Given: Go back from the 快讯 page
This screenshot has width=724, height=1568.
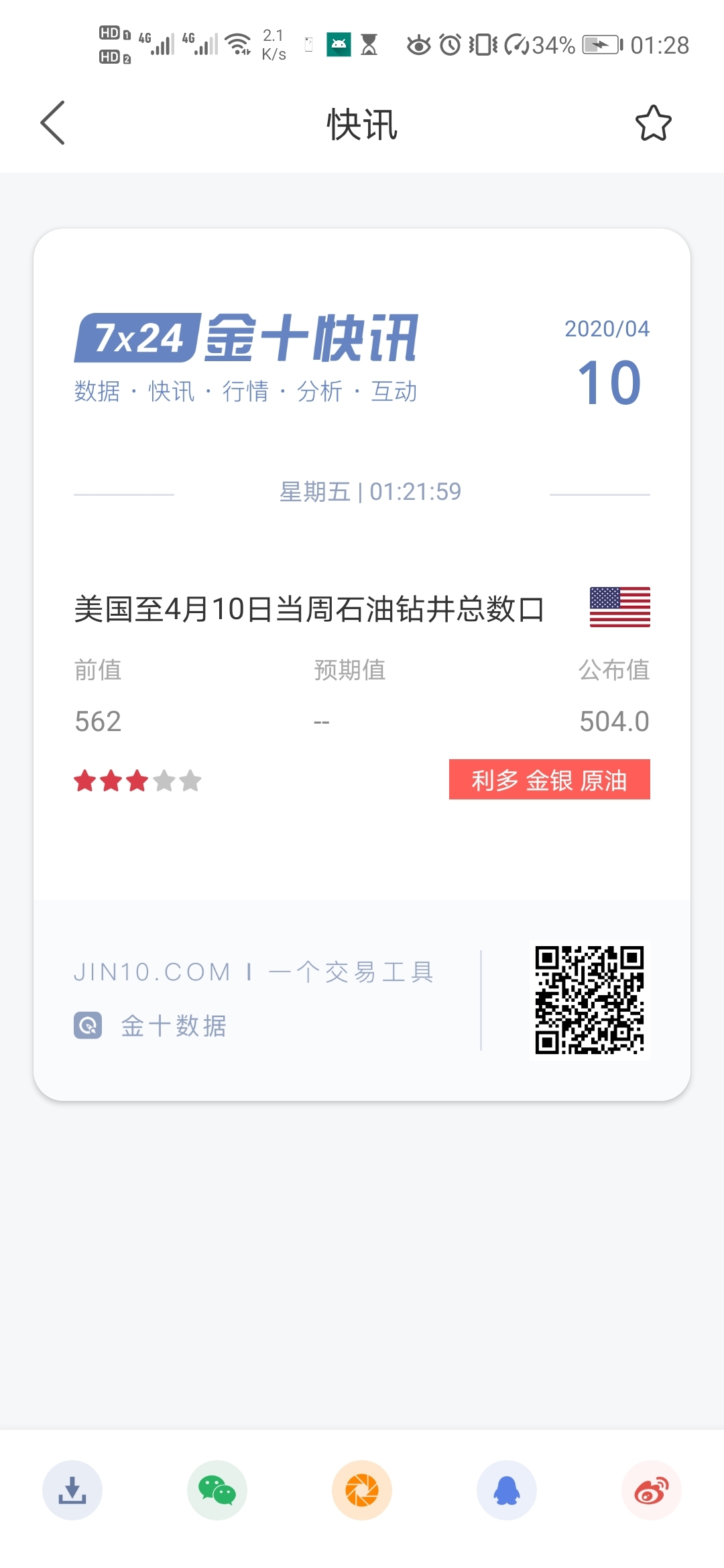Looking at the screenshot, I should coord(53,123).
